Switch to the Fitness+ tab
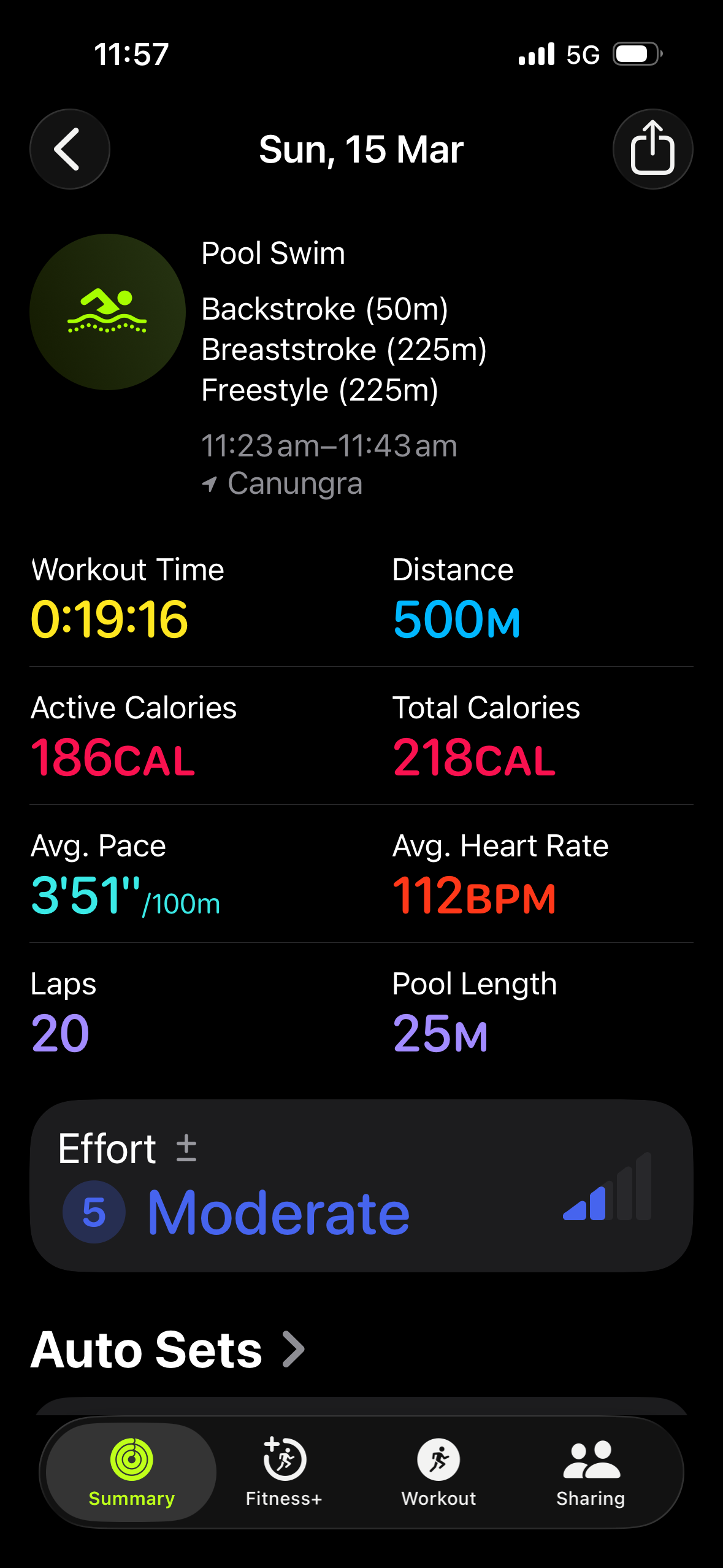Viewport: 723px width, 1568px height. [284, 1472]
